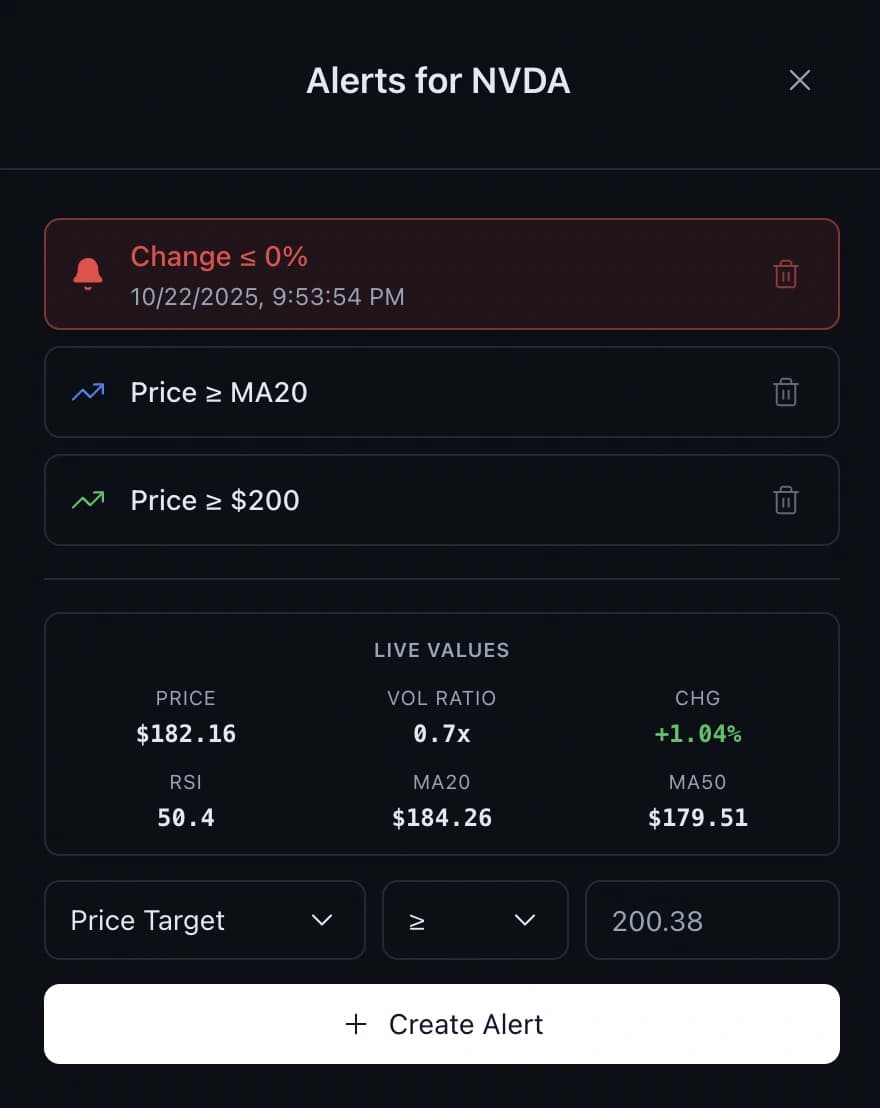Select the blue trend icon on Price ≥ MA20 alert
Image resolution: width=880 pixels, height=1108 pixels.
(x=88, y=392)
